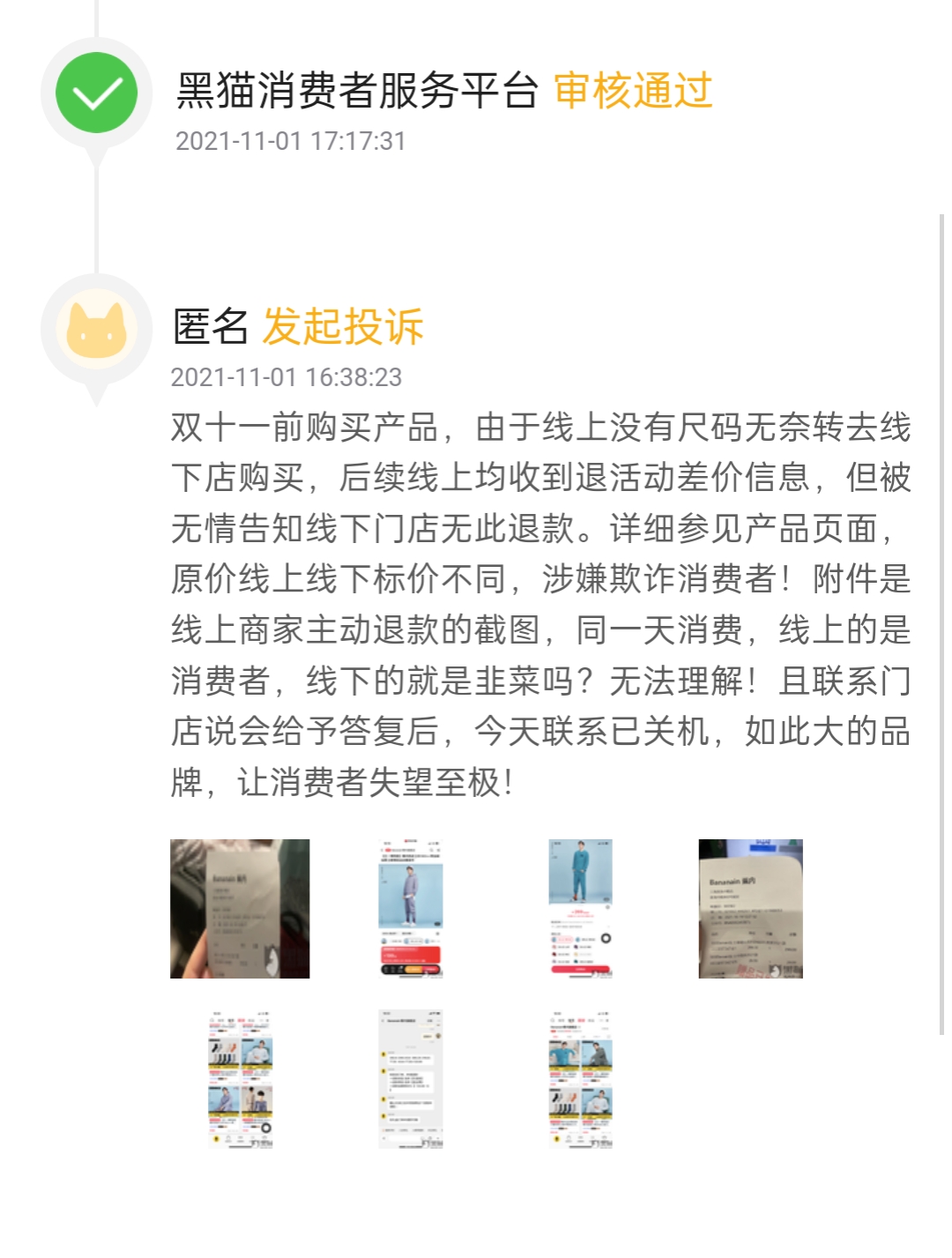The image size is (952, 1258).
Task: View the screenshot of the gray outfit product
Action: [411, 908]
